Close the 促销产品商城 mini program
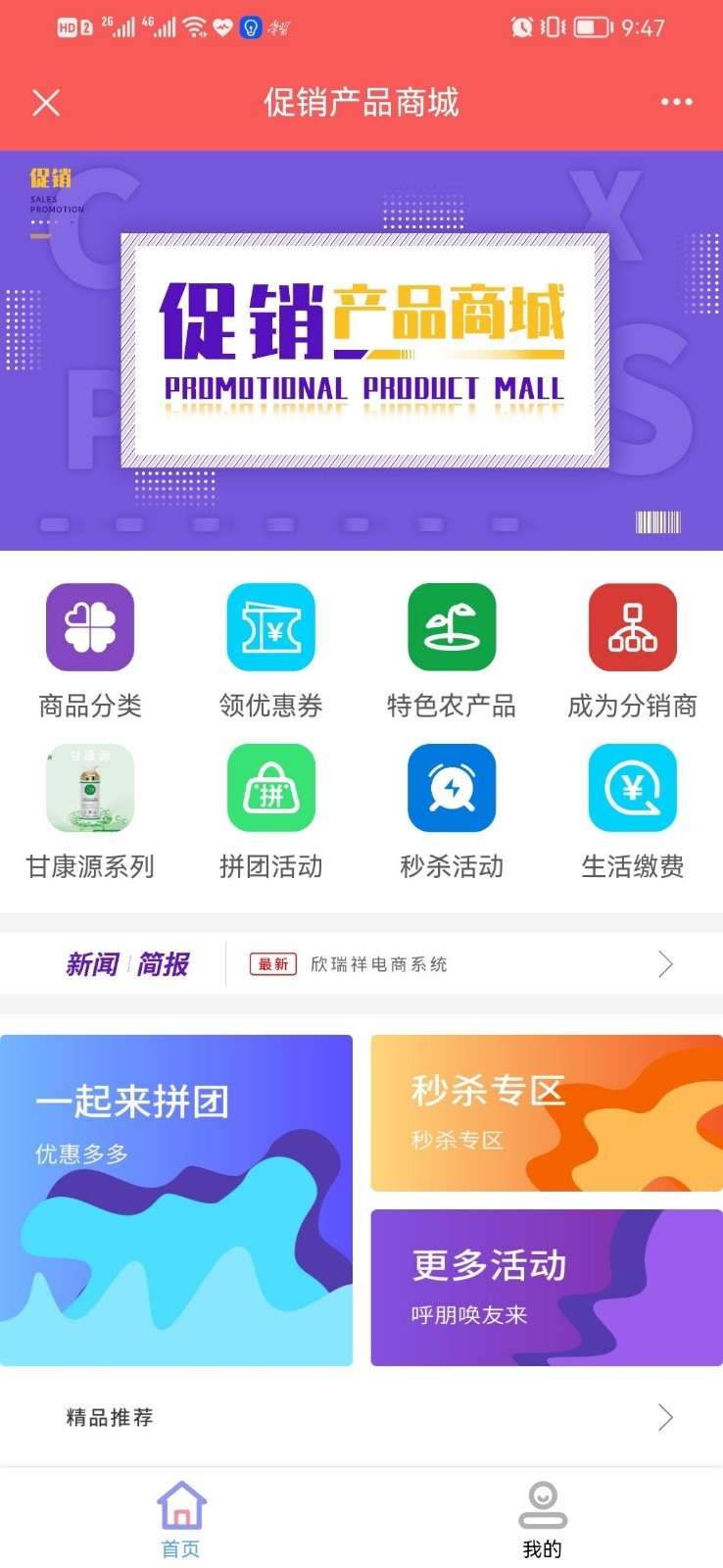Screen dimensions: 723x1568 (x=46, y=102)
